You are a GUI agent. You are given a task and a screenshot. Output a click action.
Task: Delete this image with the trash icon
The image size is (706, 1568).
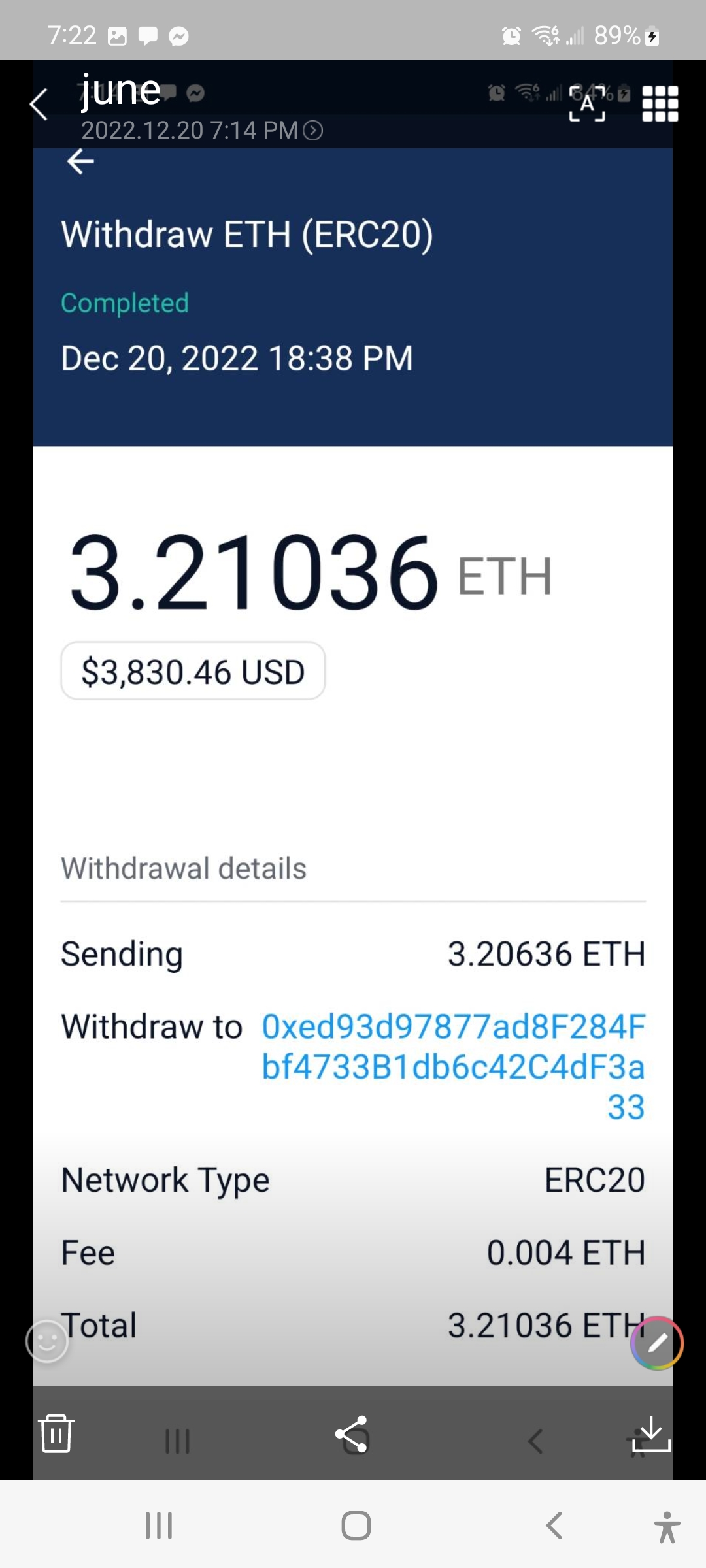click(56, 1433)
